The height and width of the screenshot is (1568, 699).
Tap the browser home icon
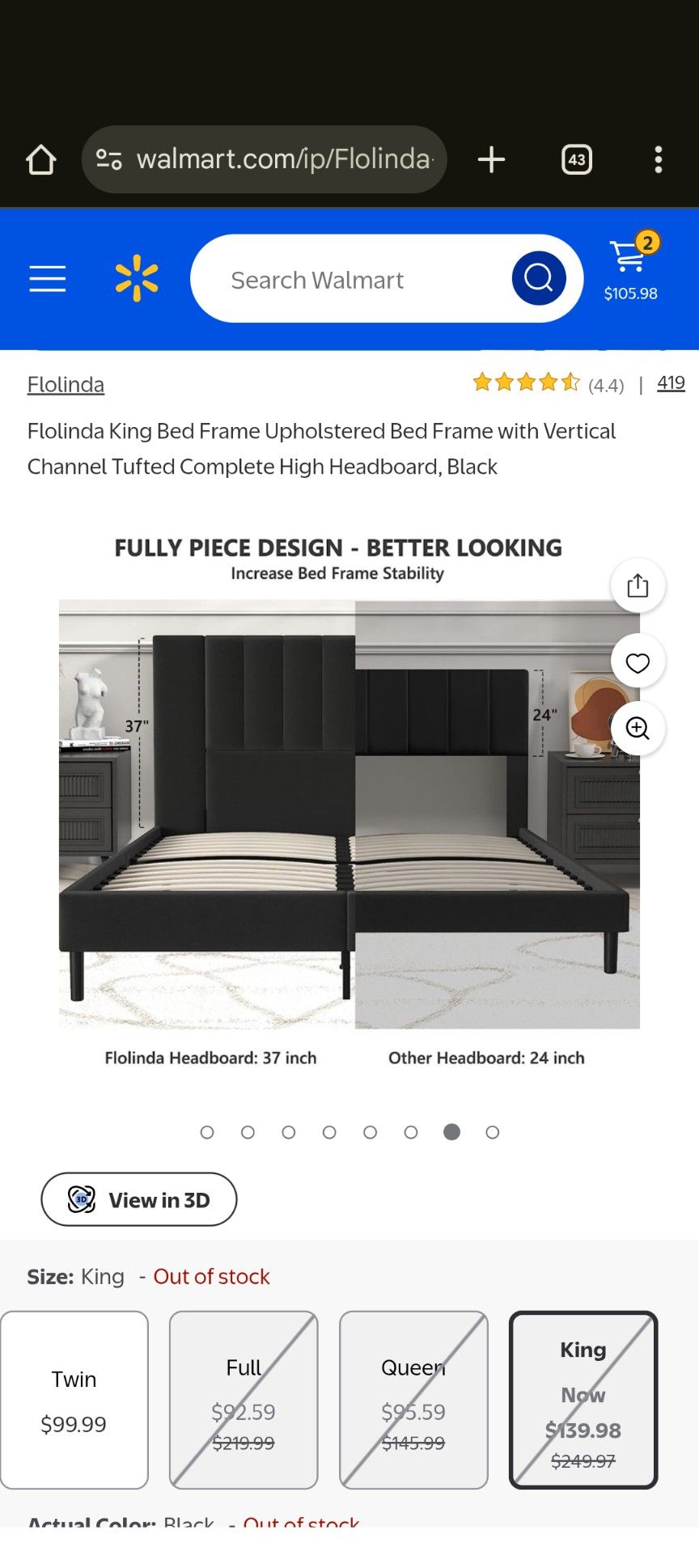pyautogui.click(x=41, y=159)
